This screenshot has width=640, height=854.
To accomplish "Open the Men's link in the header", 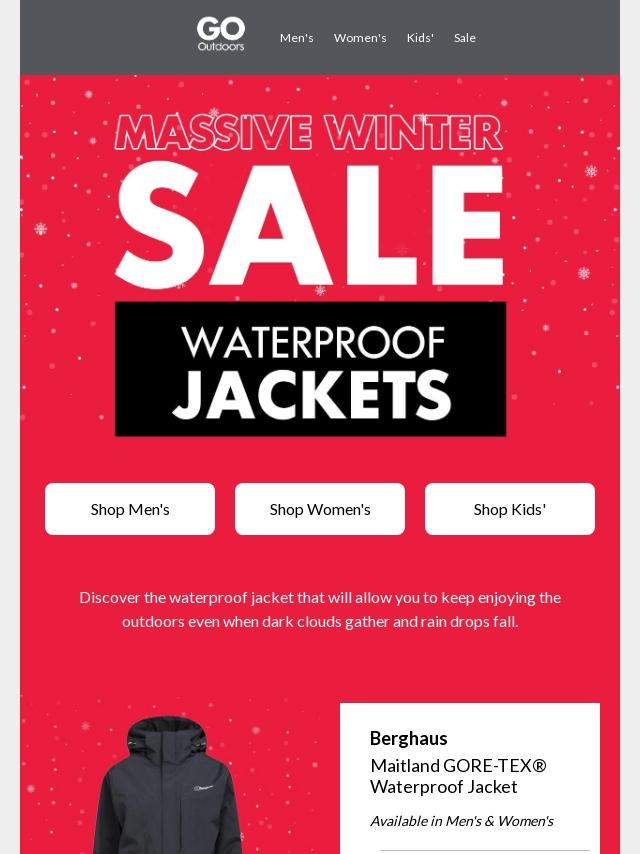I will (296, 38).
